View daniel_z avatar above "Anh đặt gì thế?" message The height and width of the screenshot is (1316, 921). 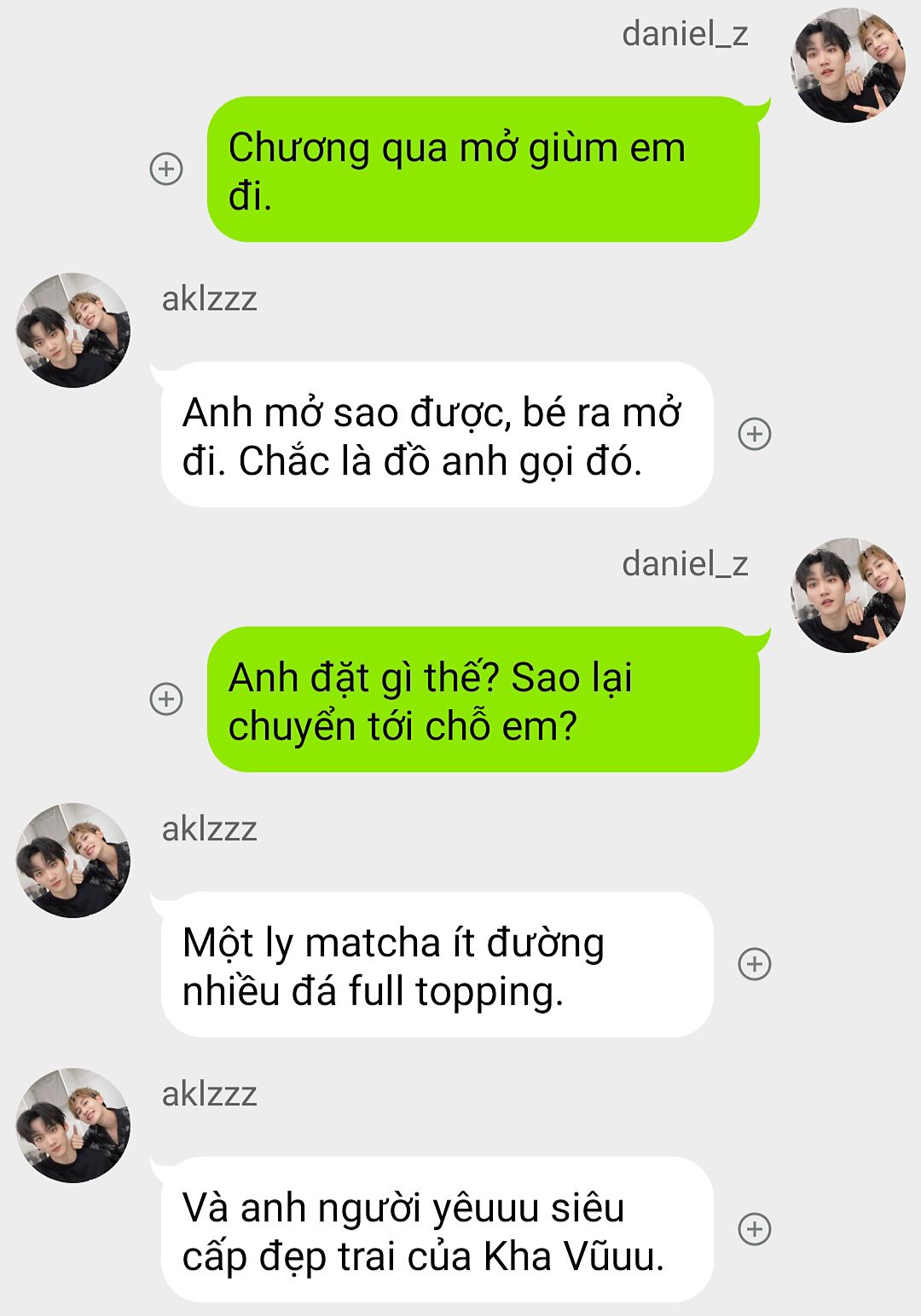(848, 596)
